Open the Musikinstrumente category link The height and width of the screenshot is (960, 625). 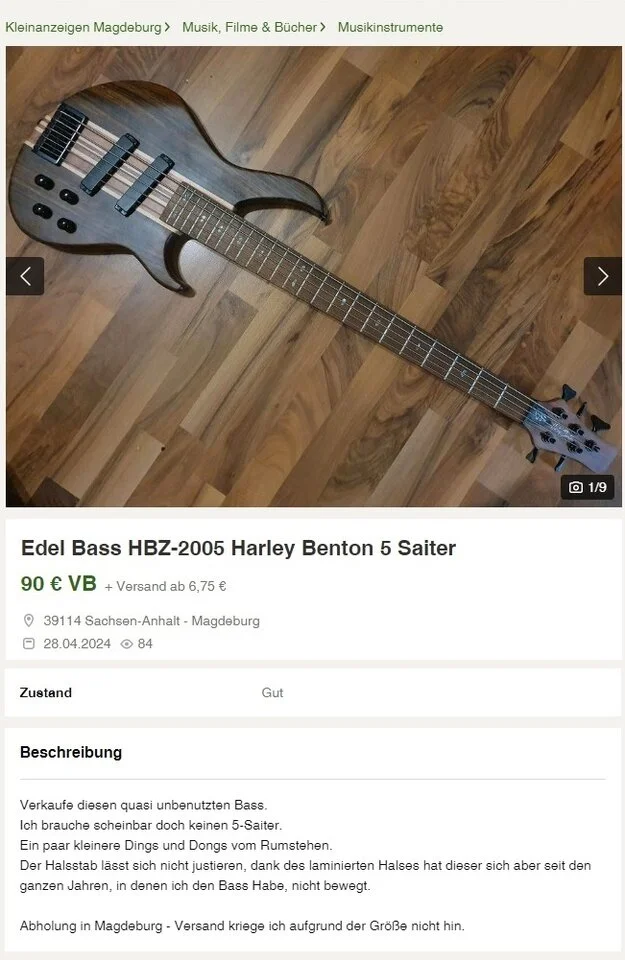tap(390, 27)
